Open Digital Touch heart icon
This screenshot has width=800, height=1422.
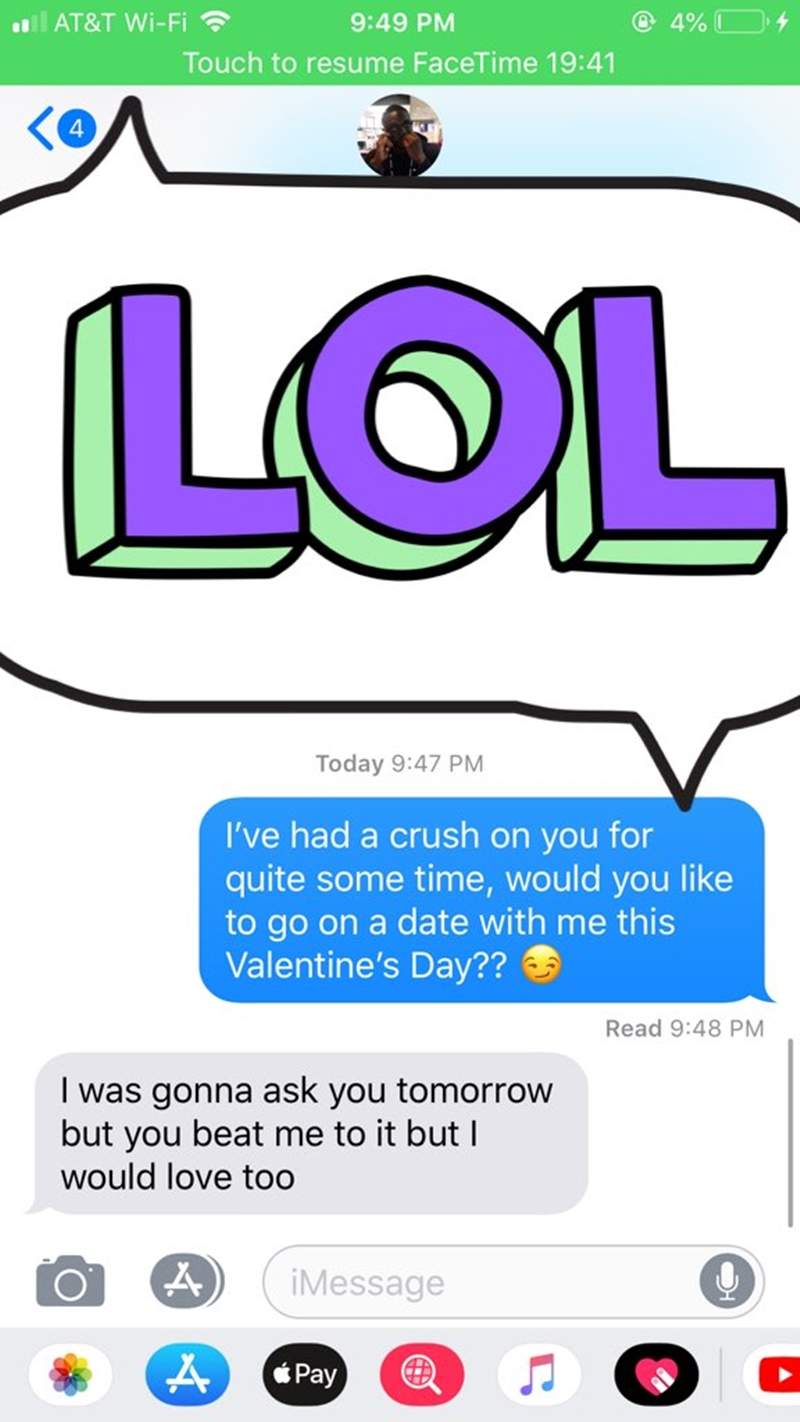[x=655, y=1375]
